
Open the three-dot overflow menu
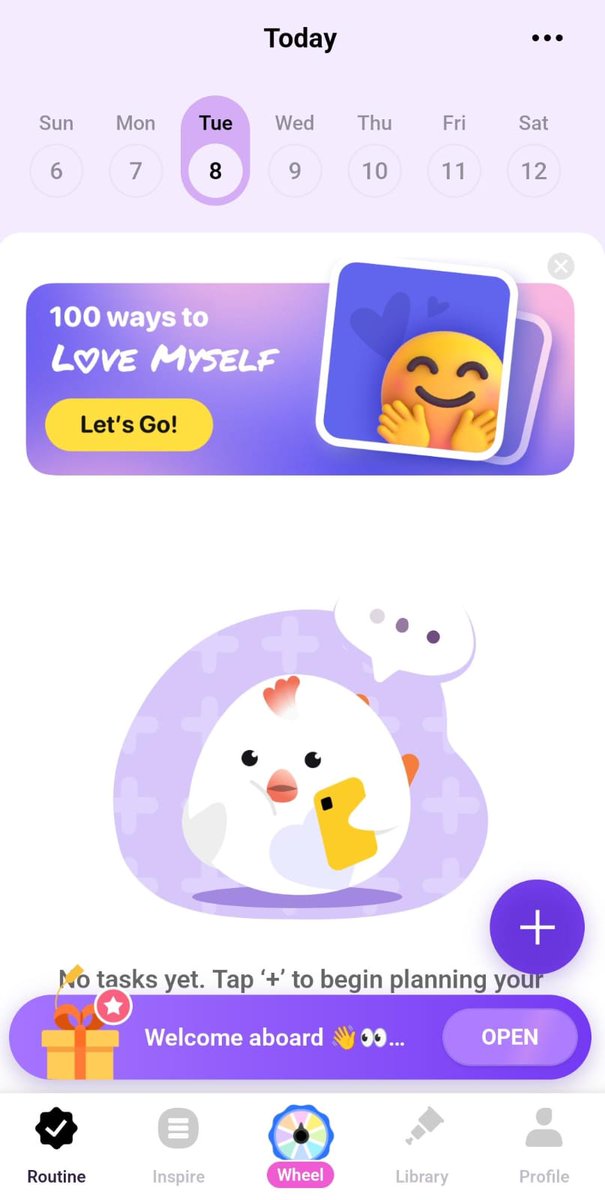(547, 38)
